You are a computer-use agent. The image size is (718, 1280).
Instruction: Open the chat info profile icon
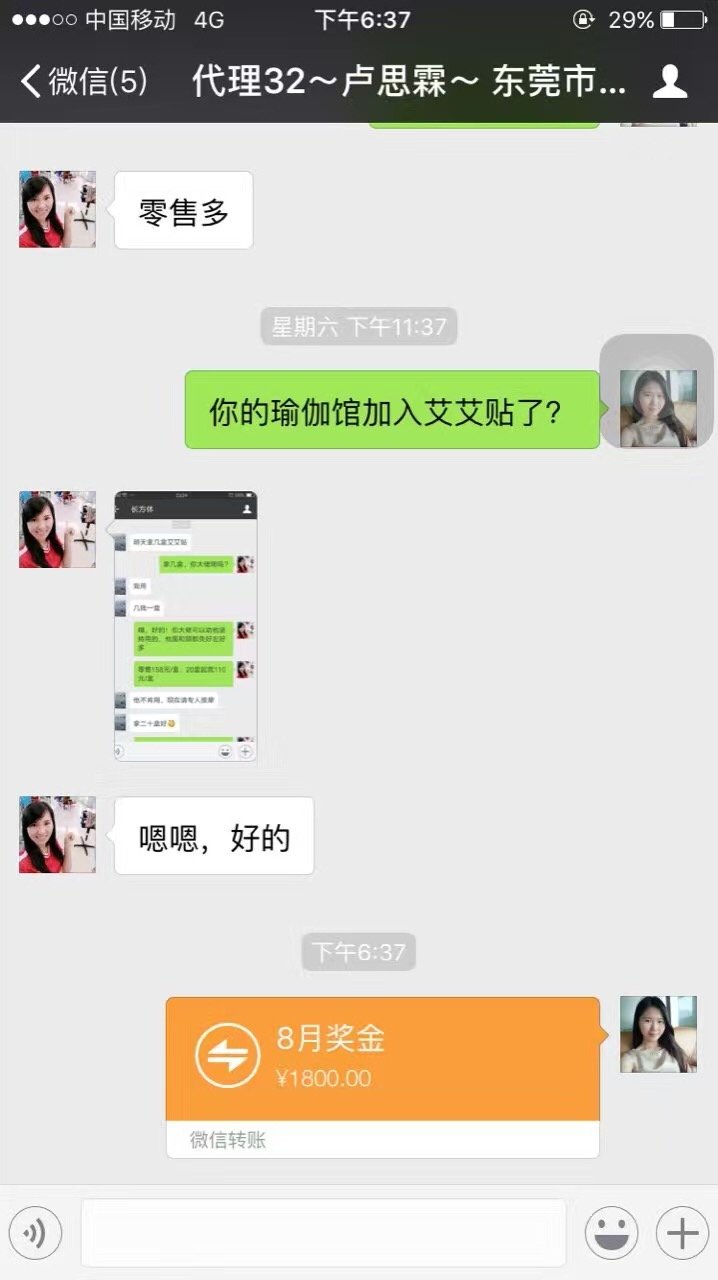pyautogui.click(x=669, y=81)
